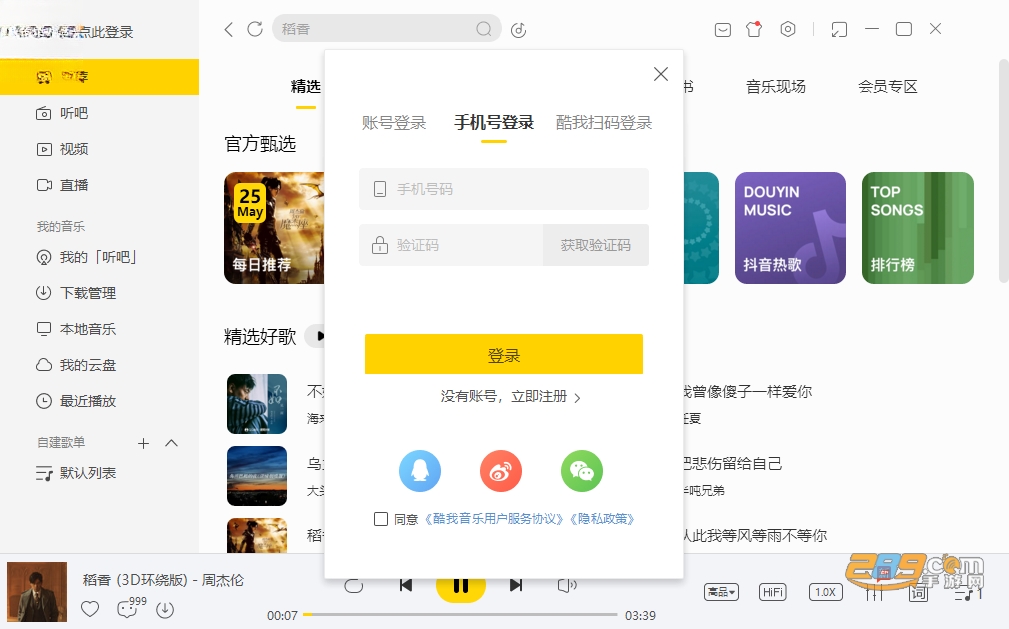
Task: Log in with WeChat icon
Action: click(582, 471)
